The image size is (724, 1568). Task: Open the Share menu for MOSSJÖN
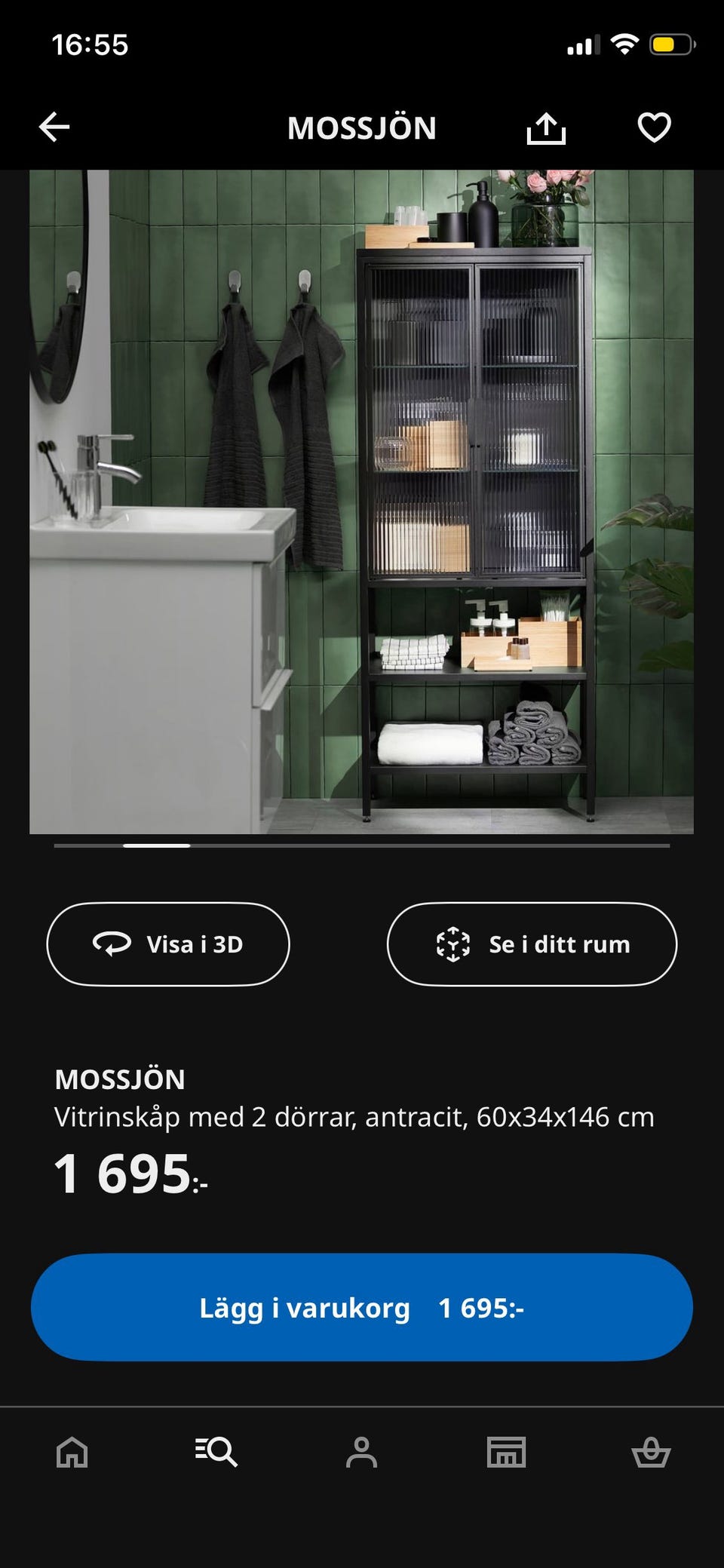(x=546, y=128)
